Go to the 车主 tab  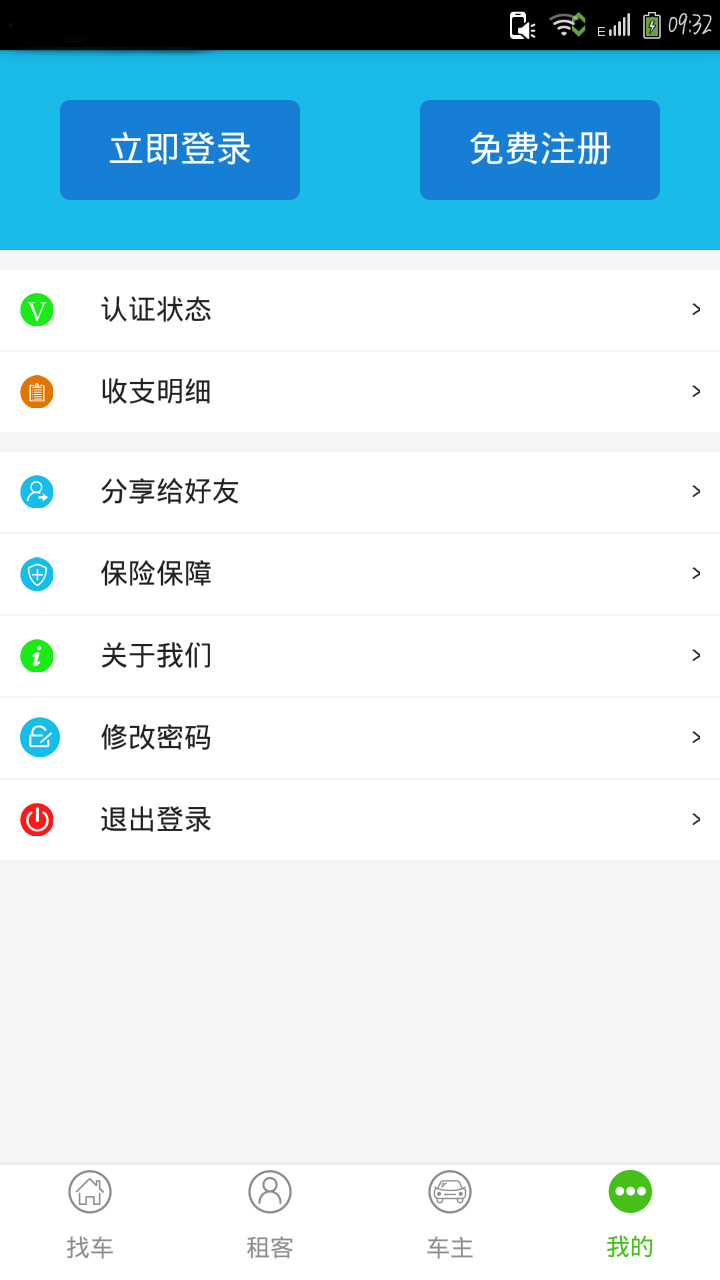click(450, 1215)
